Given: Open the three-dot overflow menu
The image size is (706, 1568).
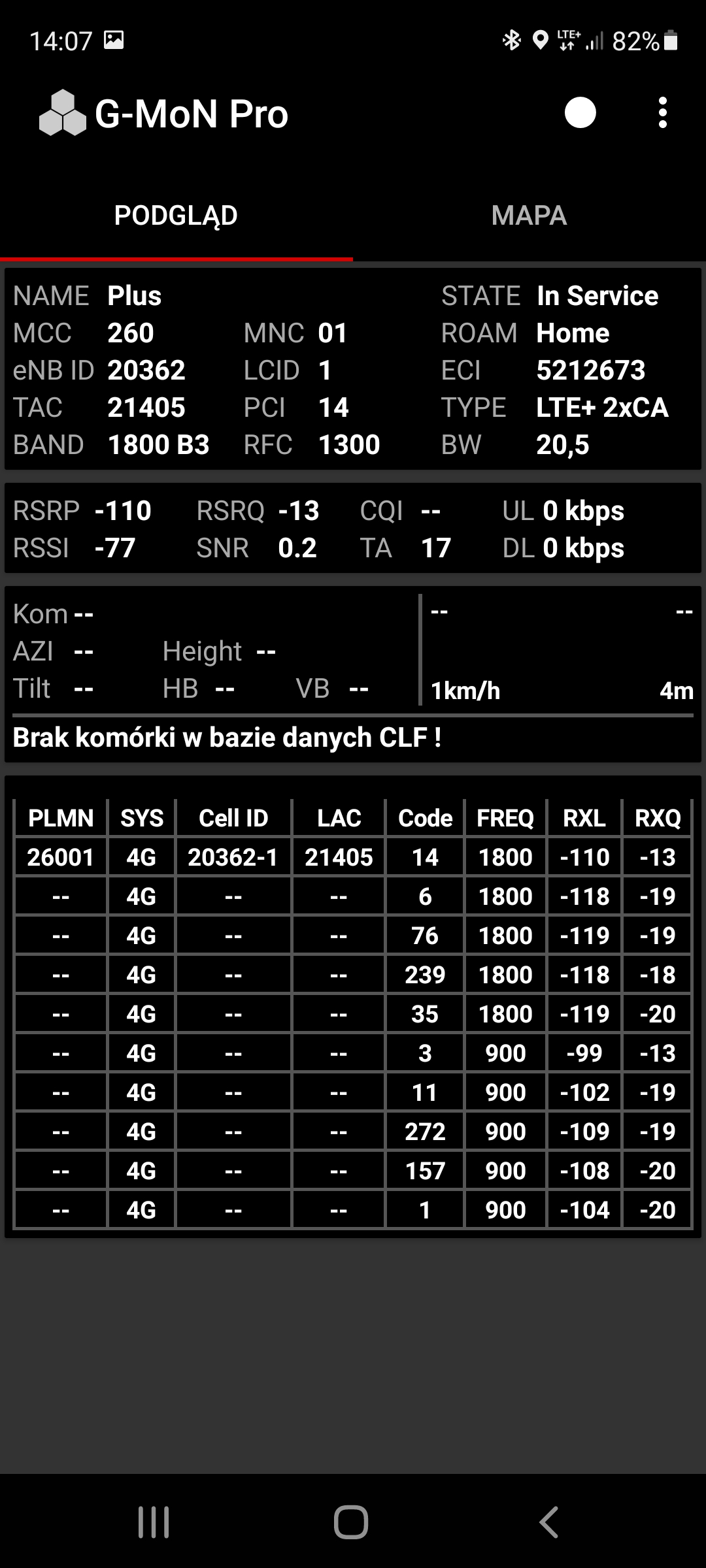Looking at the screenshot, I should [662, 113].
